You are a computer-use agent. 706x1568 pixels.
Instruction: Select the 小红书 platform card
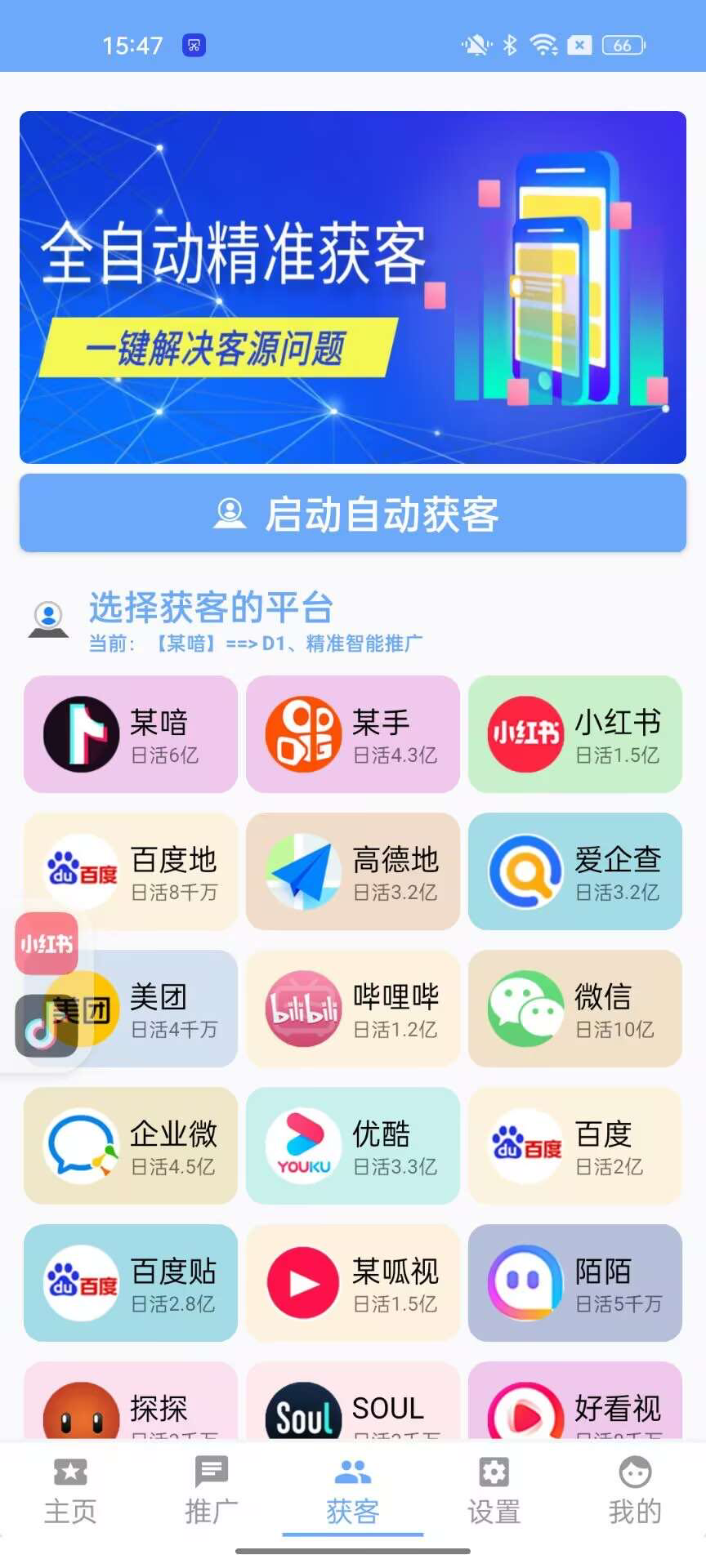(x=575, y=734)
